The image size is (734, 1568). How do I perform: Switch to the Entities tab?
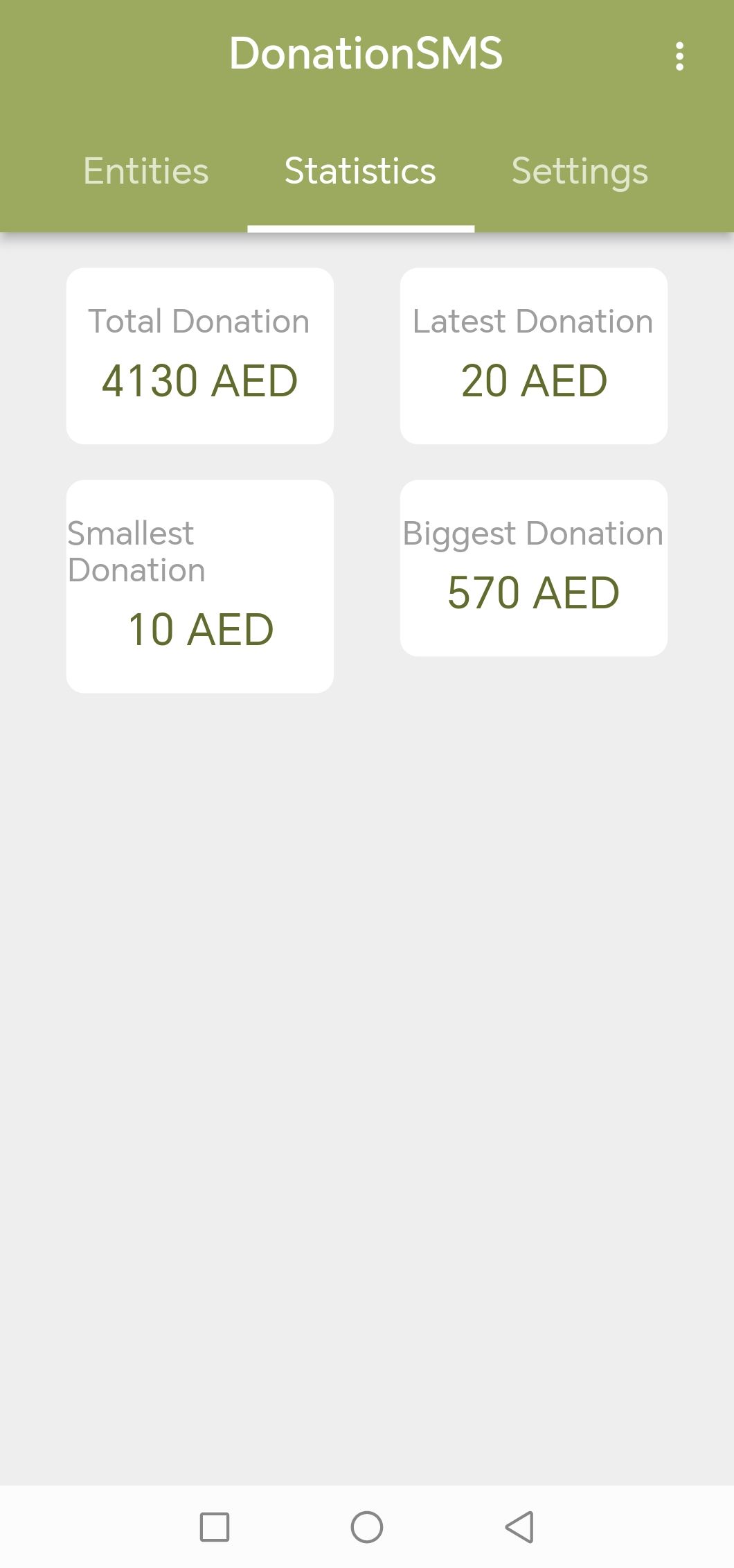[x=145, y=171]
